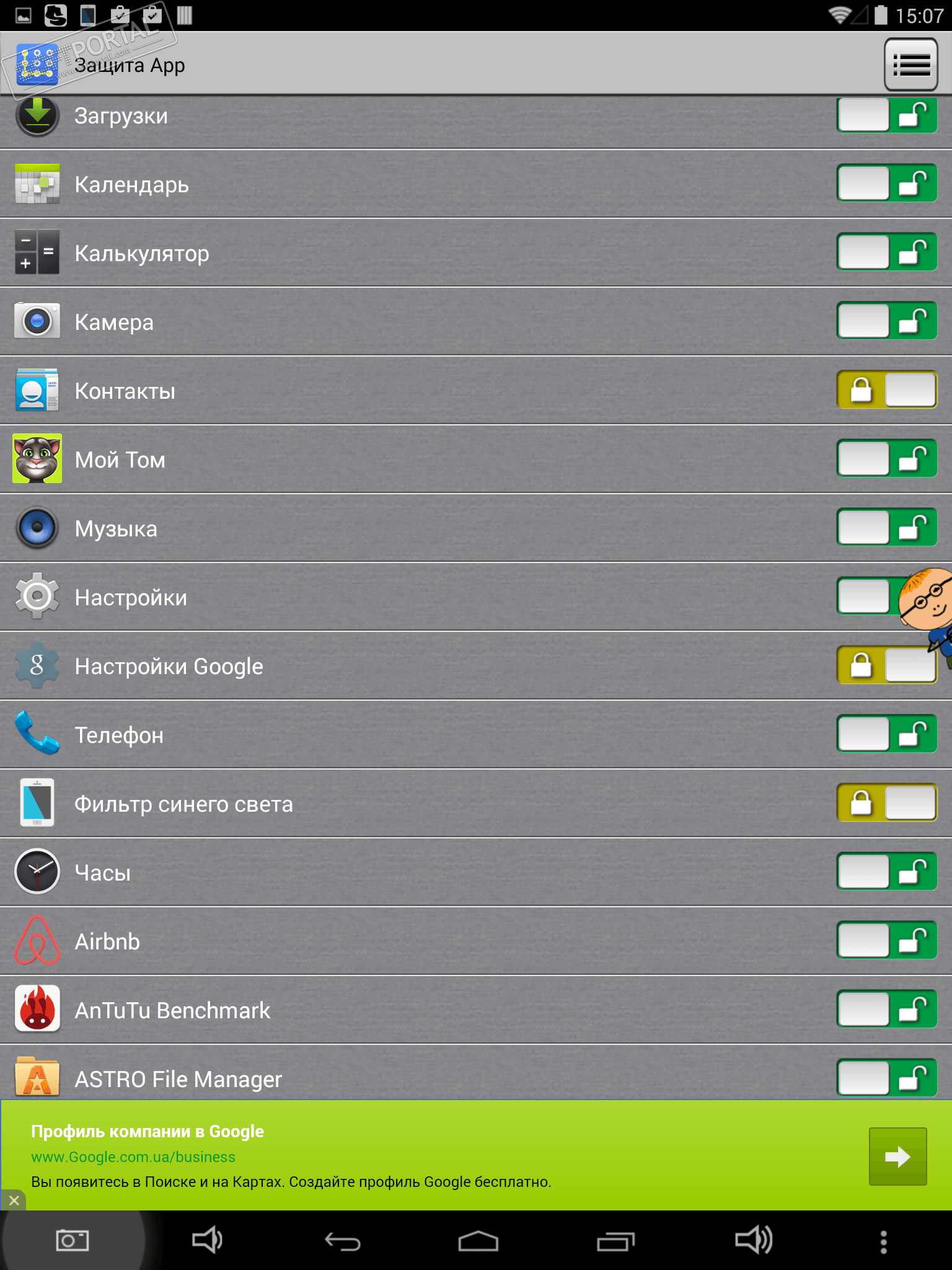Screen dimensions: 952x1270
Task: Open the ad's green arrow button
Action: click(x=897, y=1157)
